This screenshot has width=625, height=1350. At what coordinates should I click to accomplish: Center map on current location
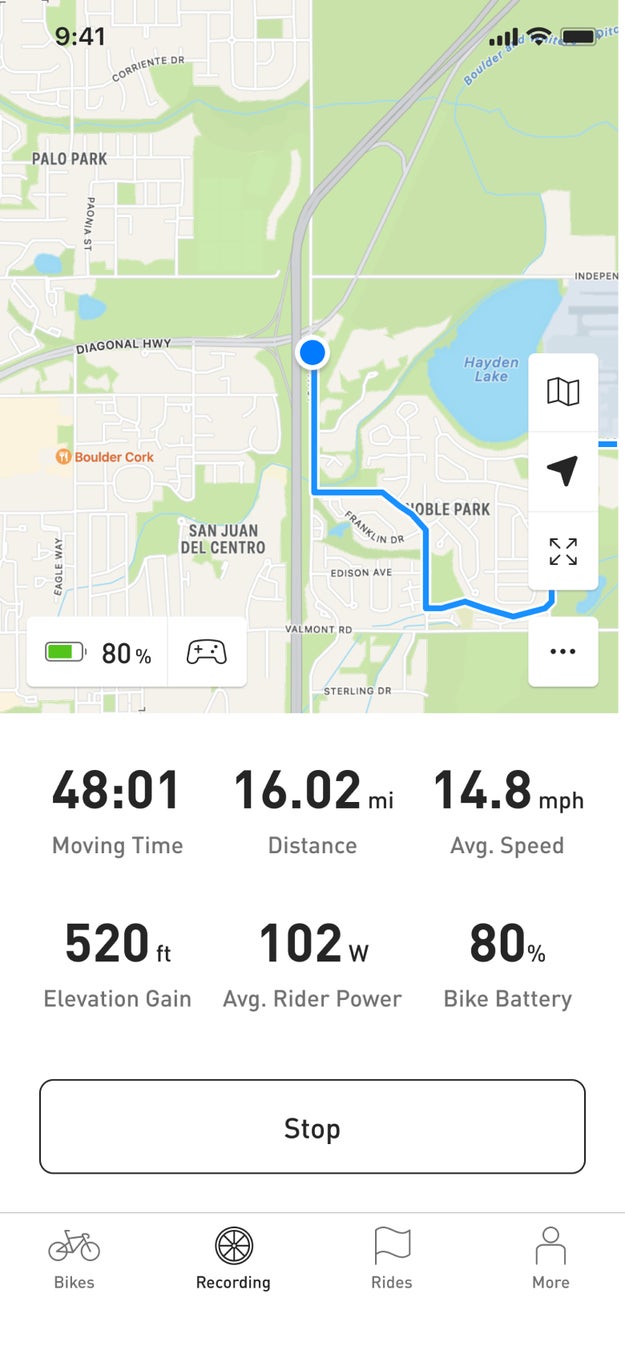coord(563,471)
